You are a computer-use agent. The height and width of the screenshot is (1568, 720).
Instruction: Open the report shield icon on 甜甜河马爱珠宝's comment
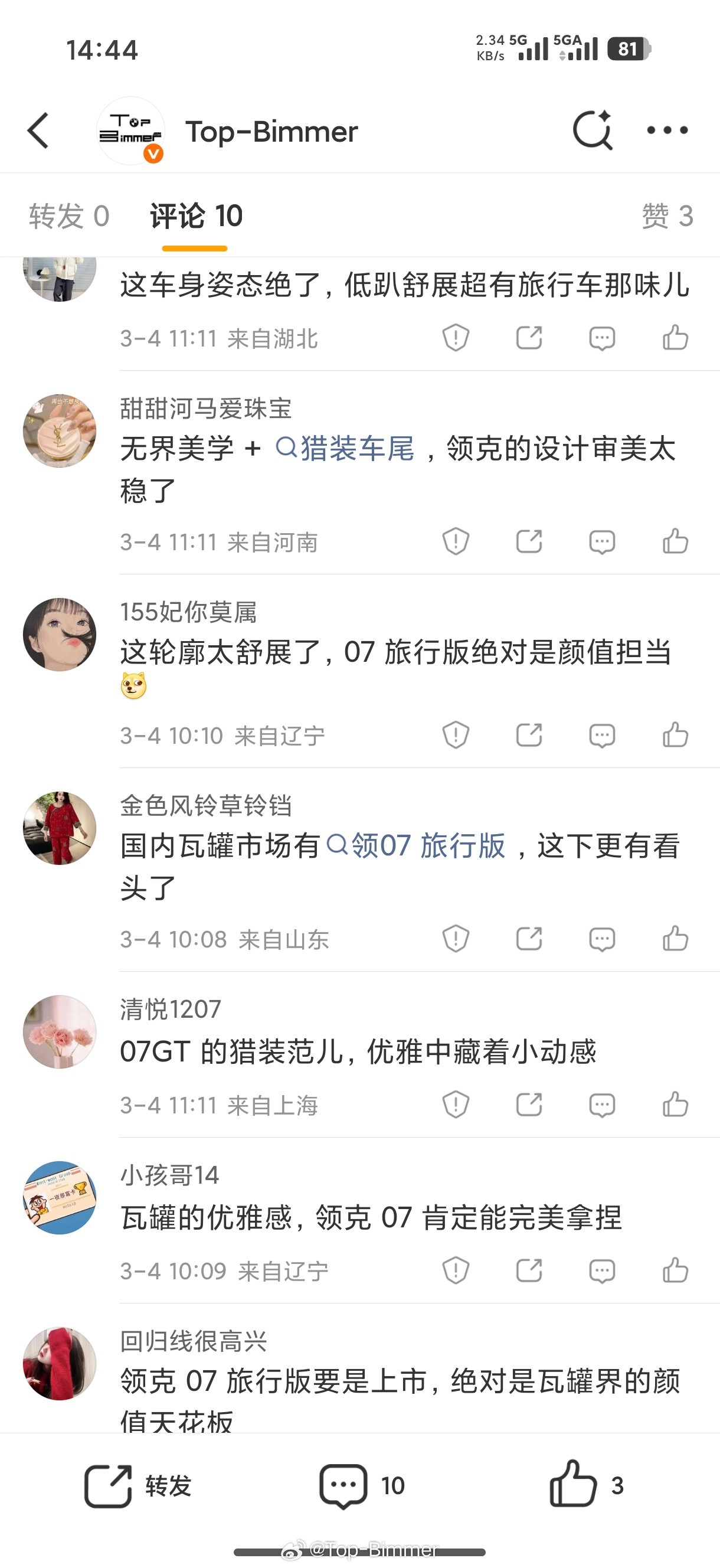[455, 541]
